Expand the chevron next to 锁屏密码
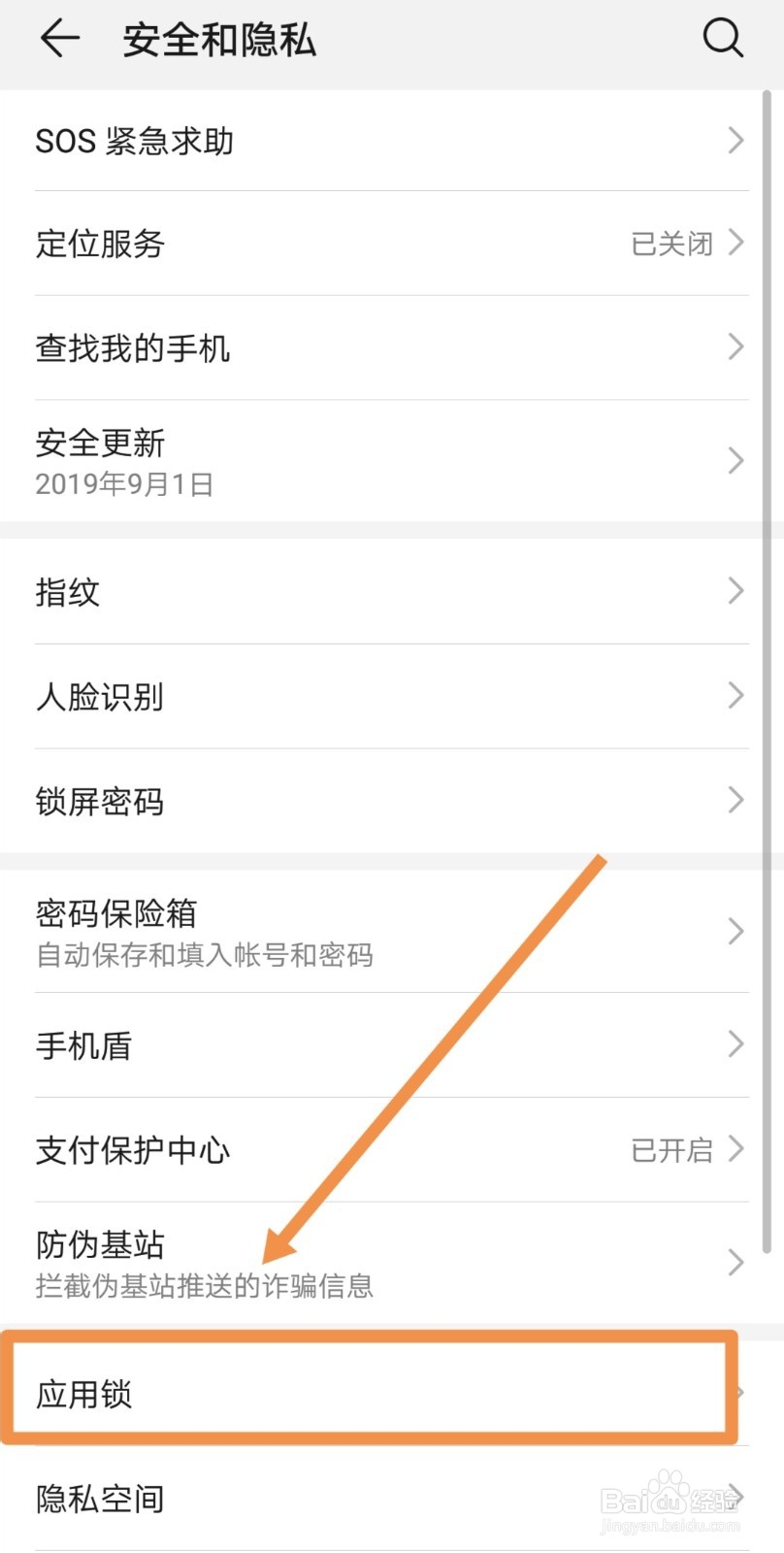 735,799
